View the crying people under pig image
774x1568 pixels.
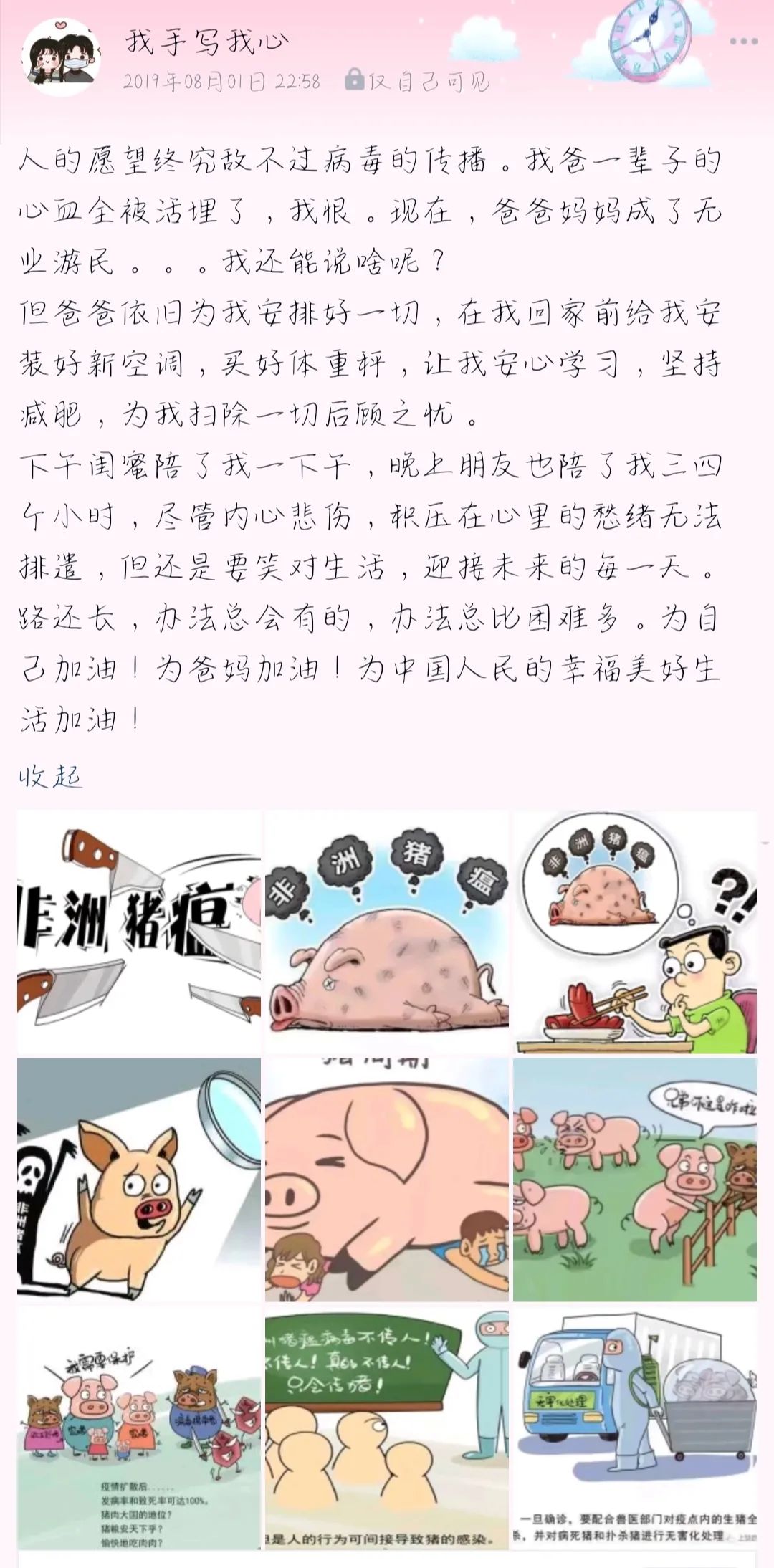pos(386,1180)
